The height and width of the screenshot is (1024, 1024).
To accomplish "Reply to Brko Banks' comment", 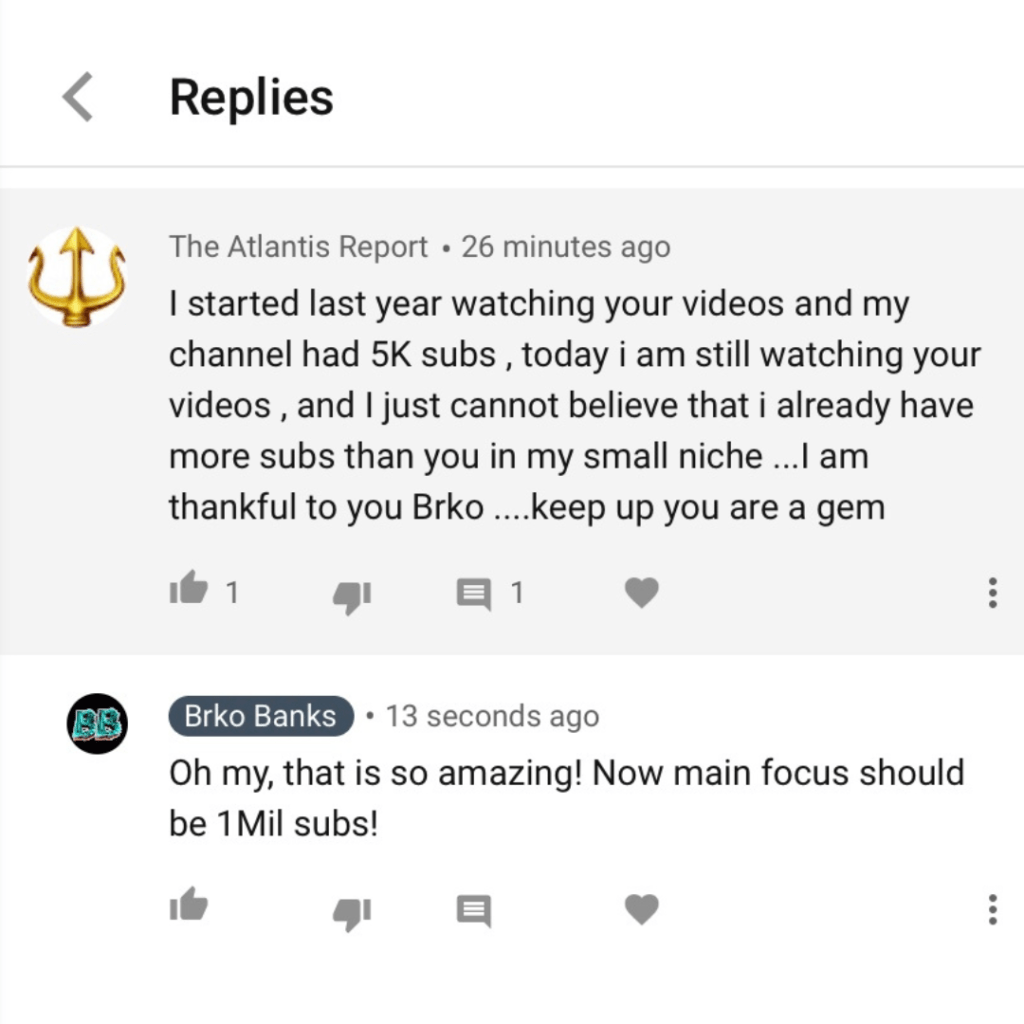I will pyautogui.click(x=474, y=910).
